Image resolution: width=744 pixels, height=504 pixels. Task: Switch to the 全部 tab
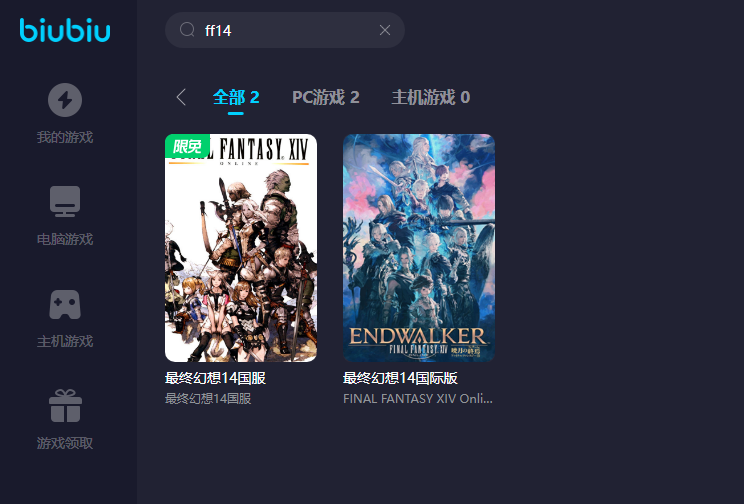pos(236,97)
